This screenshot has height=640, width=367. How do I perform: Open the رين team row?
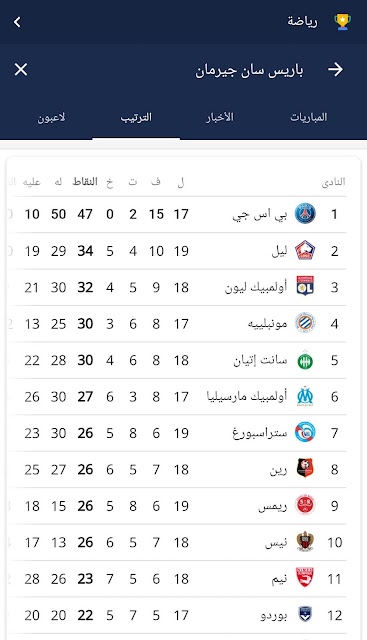pyautogui.click(x=177, y=469)
